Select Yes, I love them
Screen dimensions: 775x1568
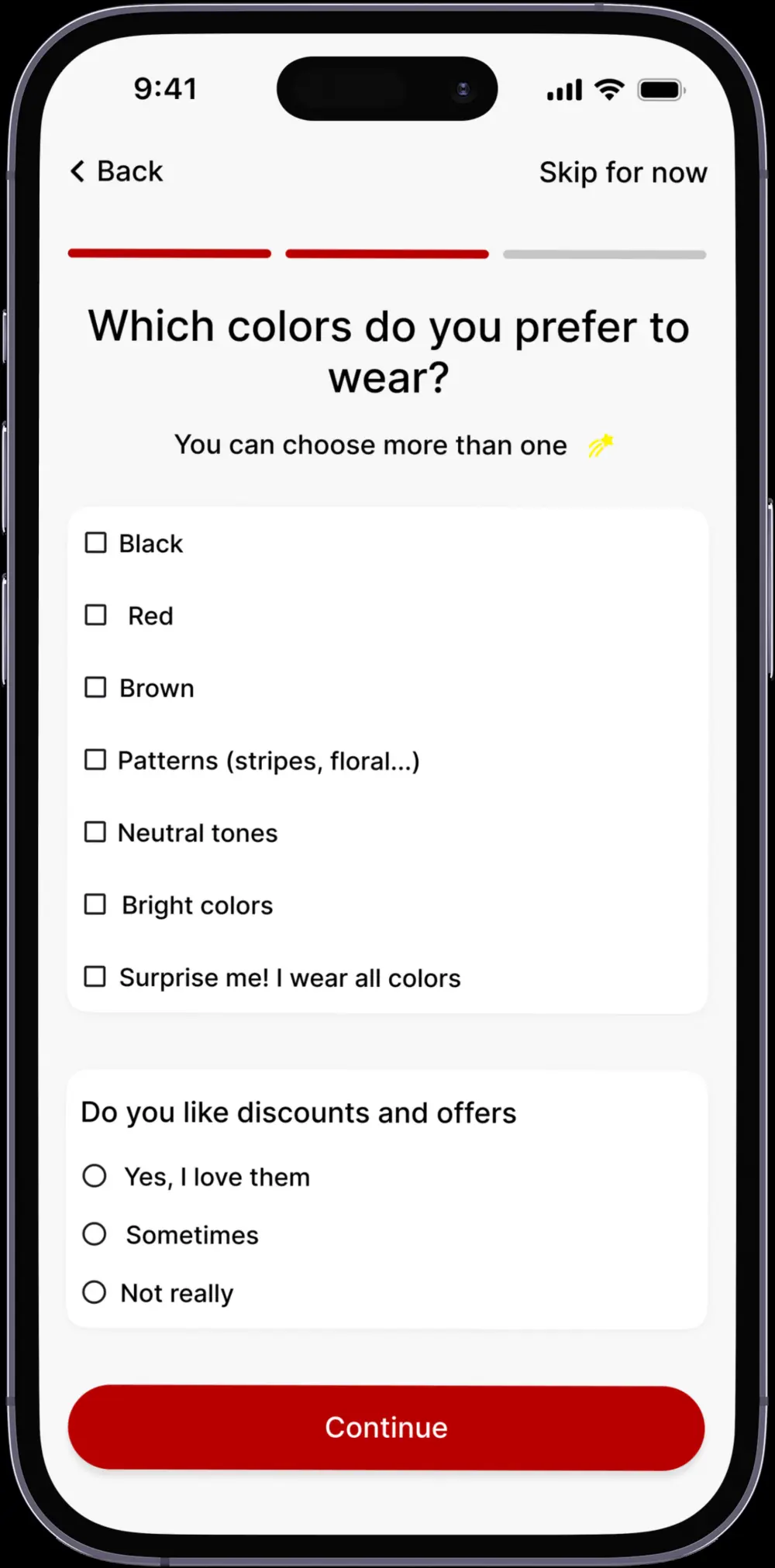(x=95, y=1176)
